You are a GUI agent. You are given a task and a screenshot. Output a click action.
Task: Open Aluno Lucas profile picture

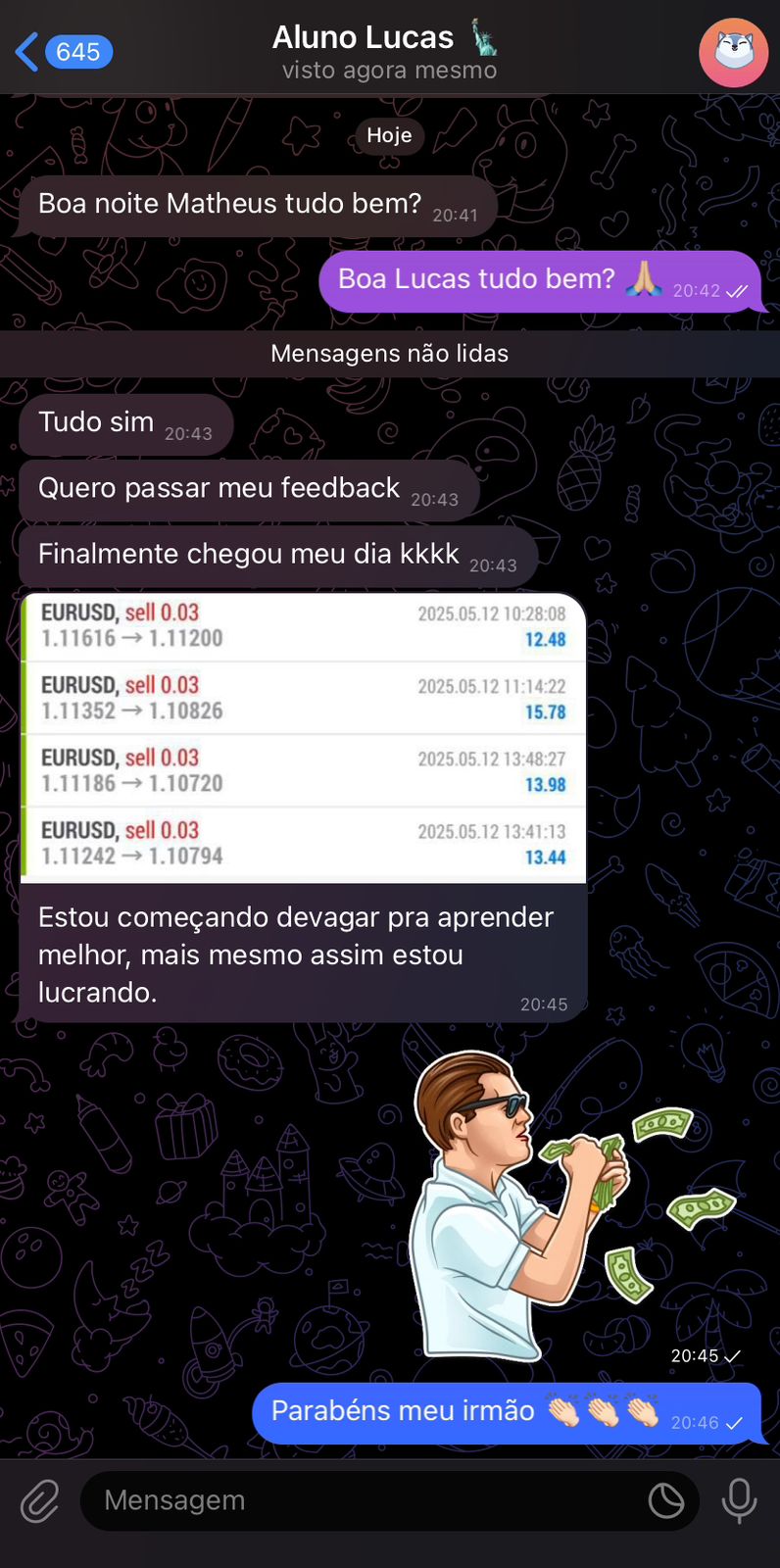733,53
